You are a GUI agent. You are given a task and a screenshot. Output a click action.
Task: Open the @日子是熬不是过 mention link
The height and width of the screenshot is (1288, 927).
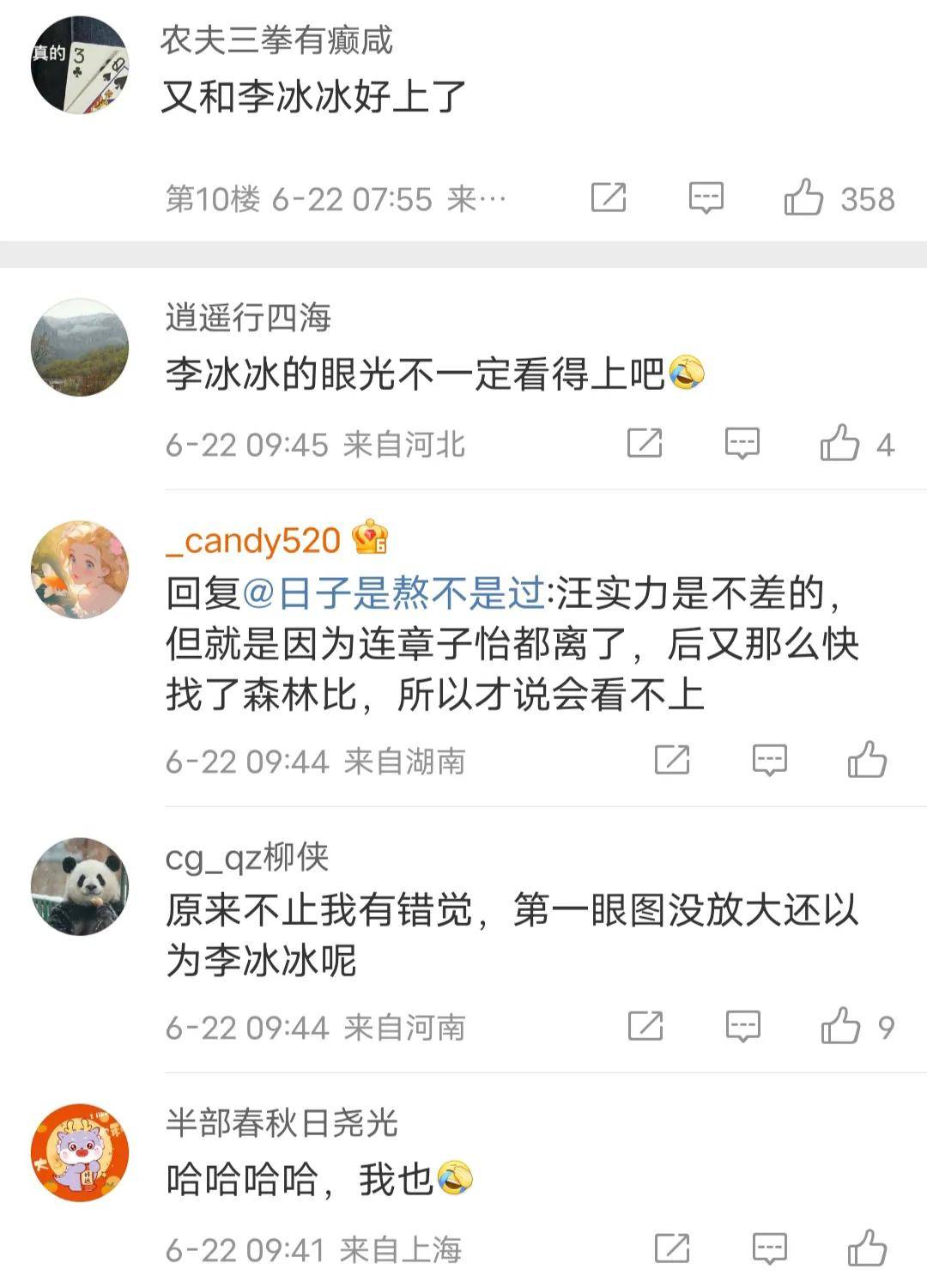tap(394, 593)
